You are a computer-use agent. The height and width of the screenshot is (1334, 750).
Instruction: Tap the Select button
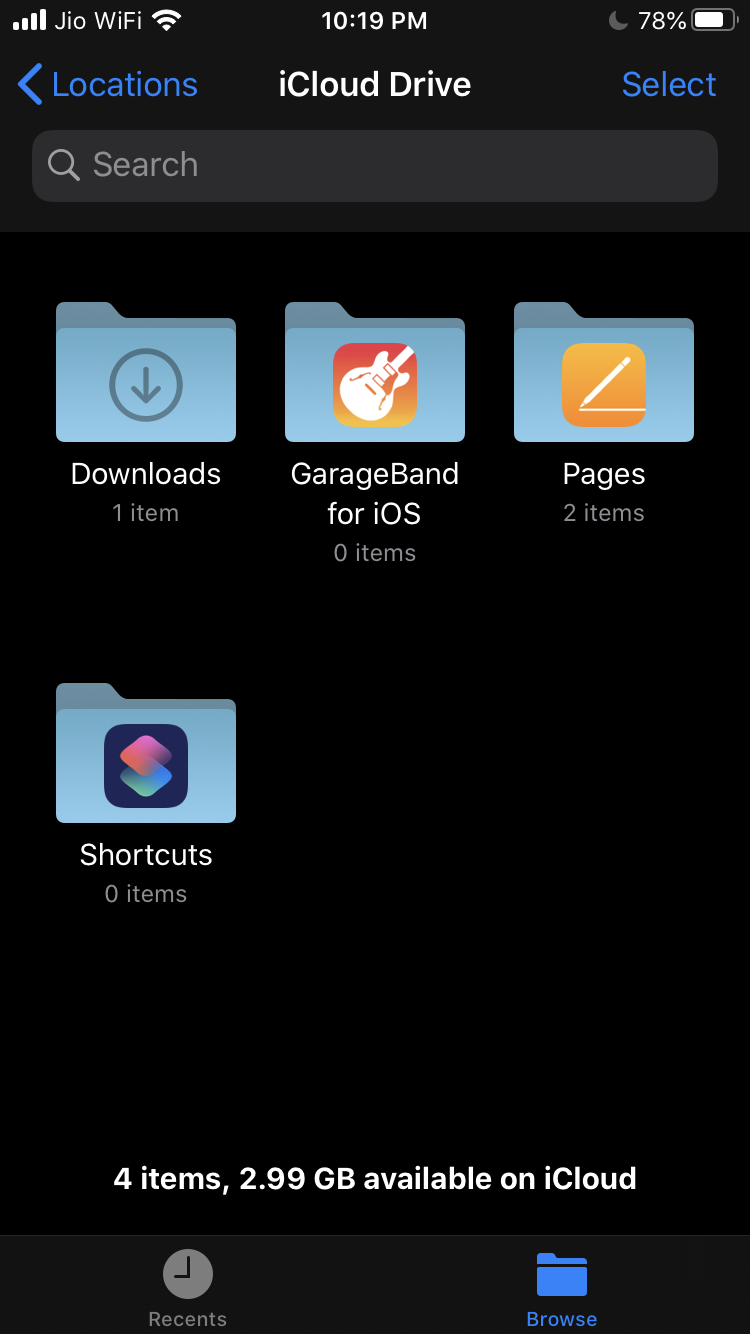click(x=668, y=85)
